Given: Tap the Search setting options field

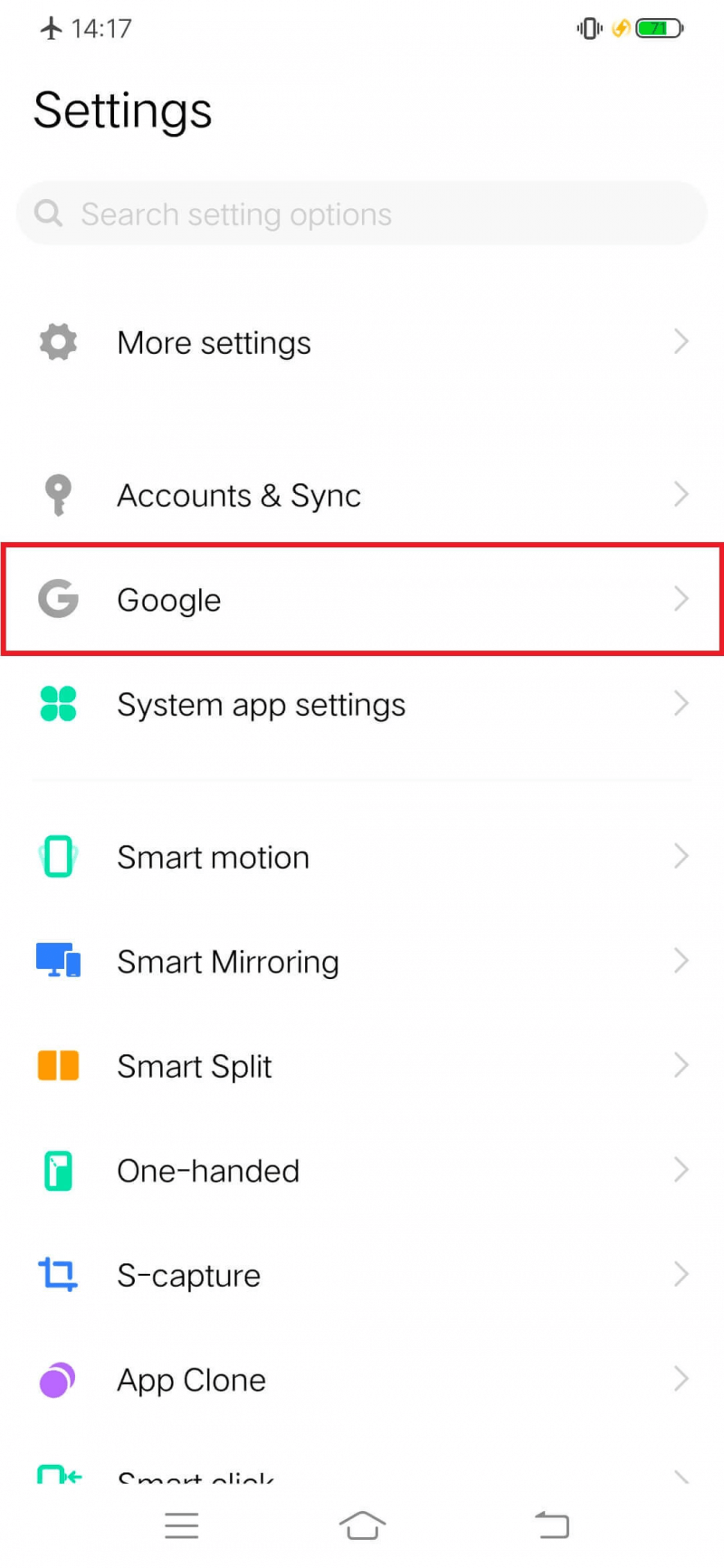Looking at the screenshot, I should tap(362, 214).
